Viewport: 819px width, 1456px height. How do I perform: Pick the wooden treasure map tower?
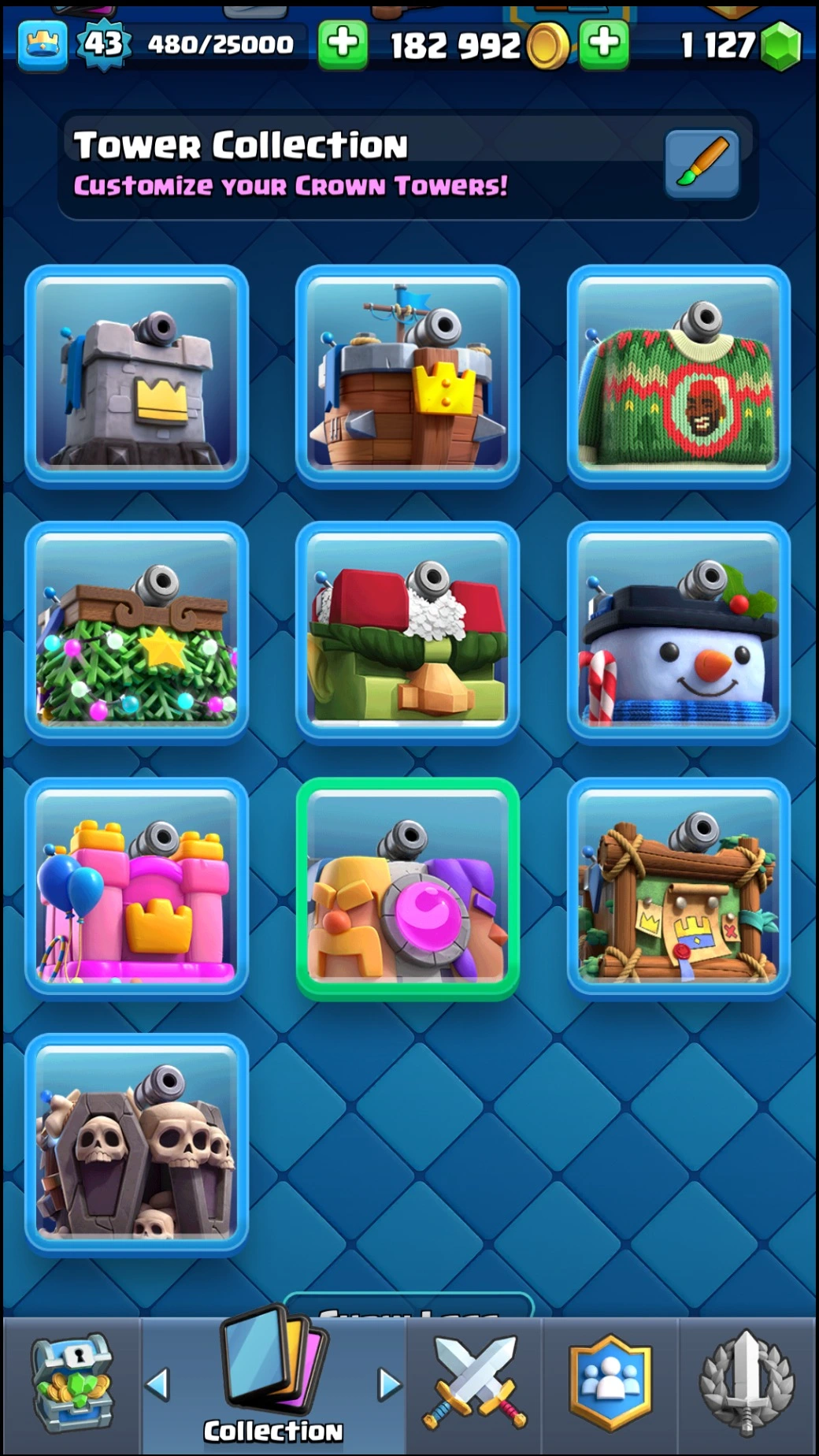[x=678, y=888]
